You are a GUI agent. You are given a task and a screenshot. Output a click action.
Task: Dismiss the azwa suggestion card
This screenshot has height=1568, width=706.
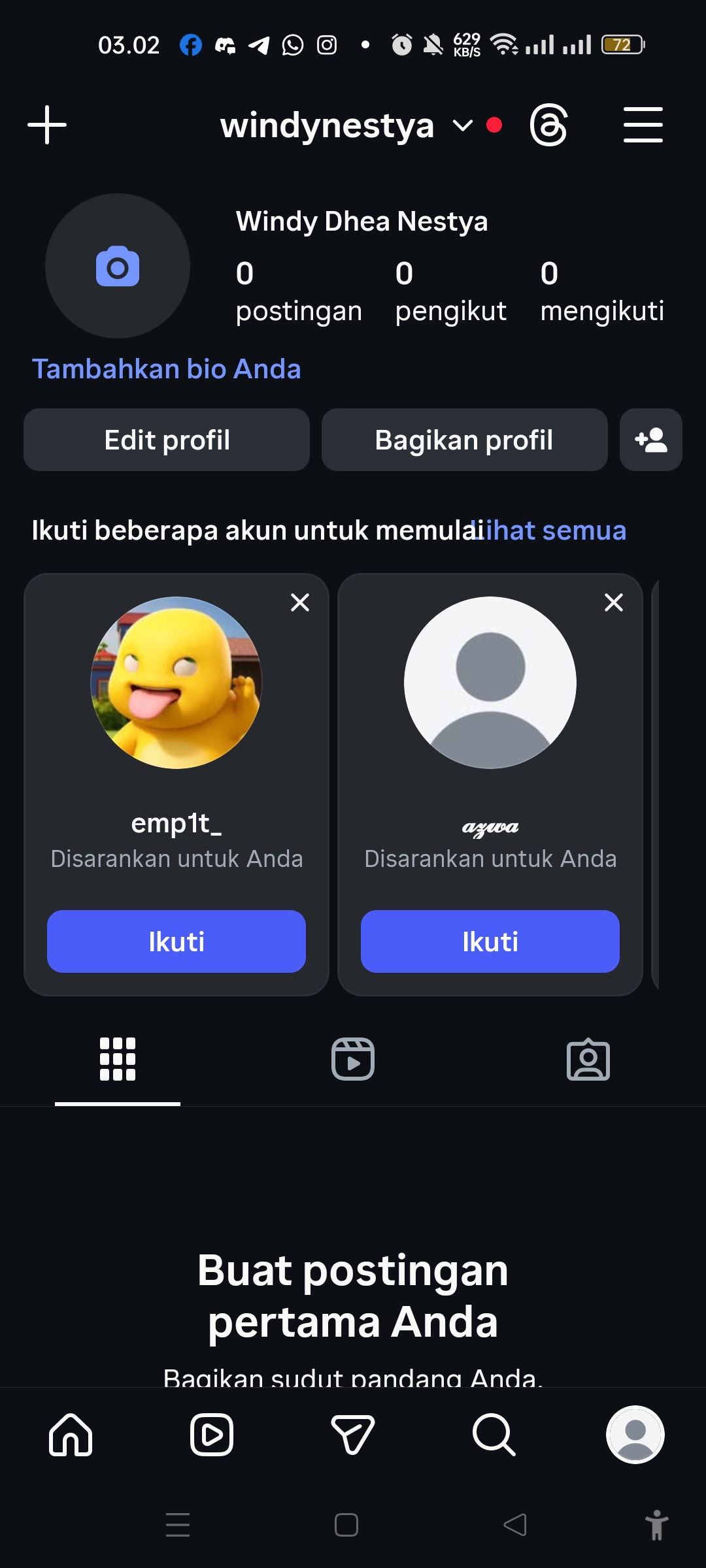[x=614, y=602]
